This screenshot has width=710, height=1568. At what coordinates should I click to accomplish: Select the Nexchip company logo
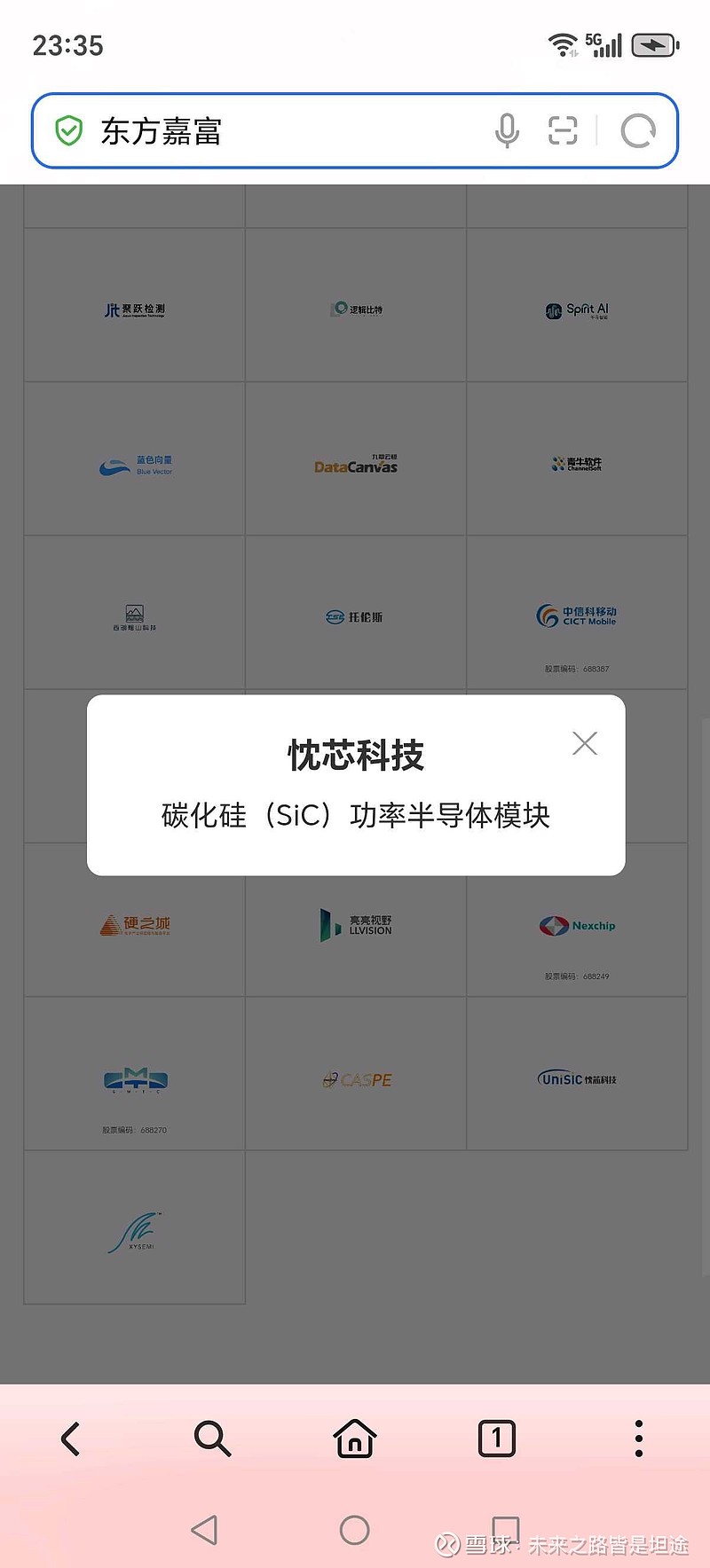click(575, 925)
